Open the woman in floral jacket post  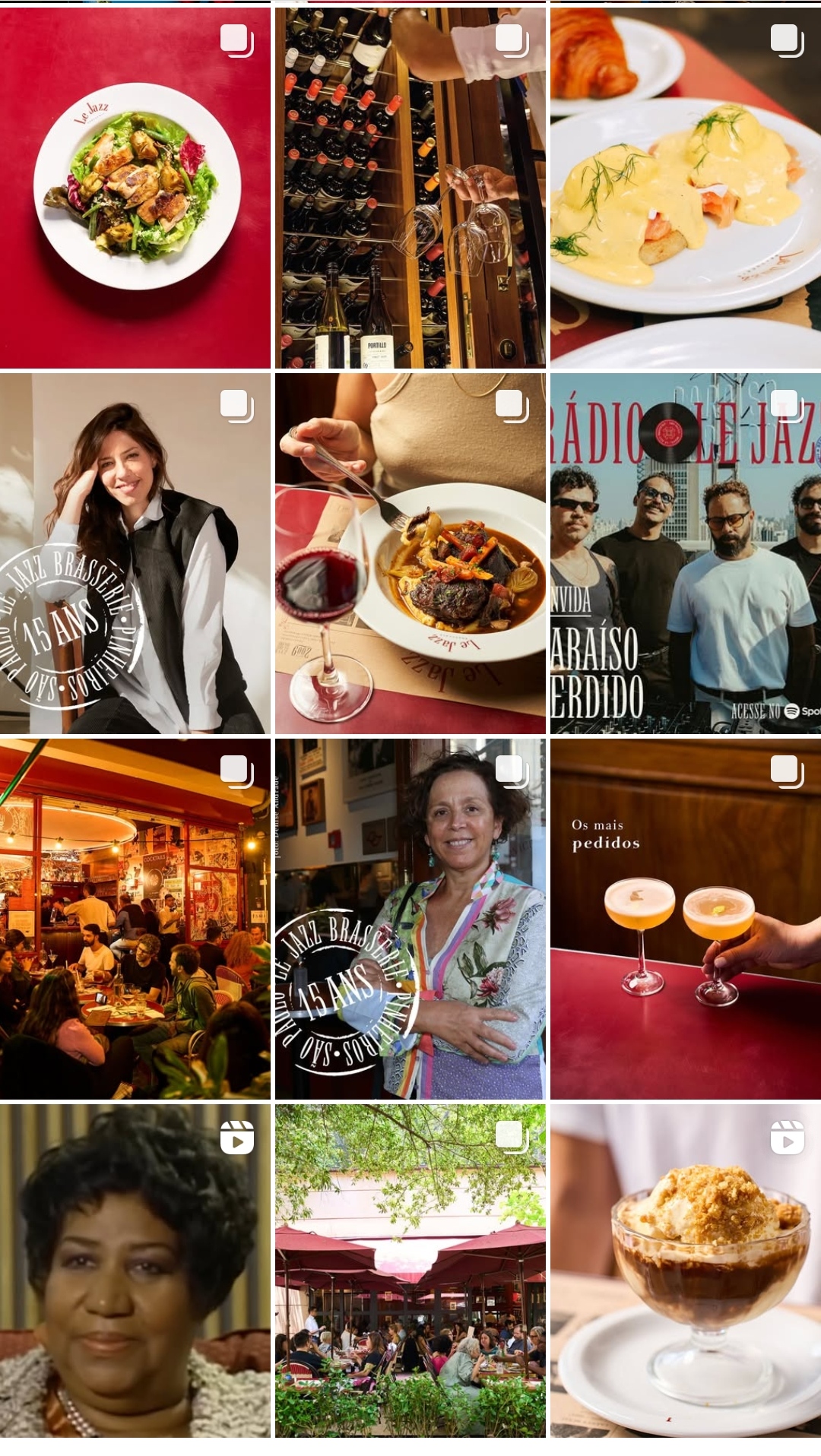click(410, 919)
